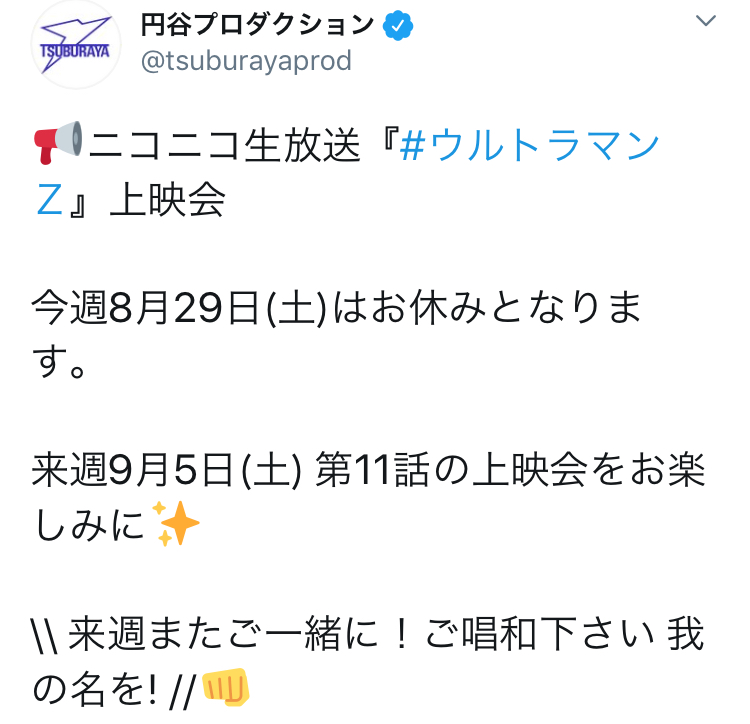Open the tweet options chevron menu

(705, 21)
